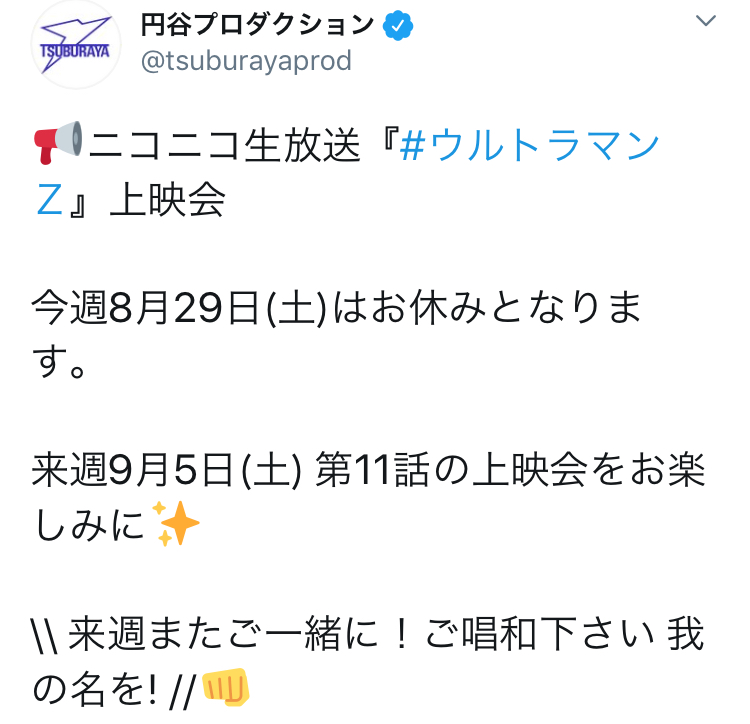Open the tweet options chevron menu

(705, 21)
